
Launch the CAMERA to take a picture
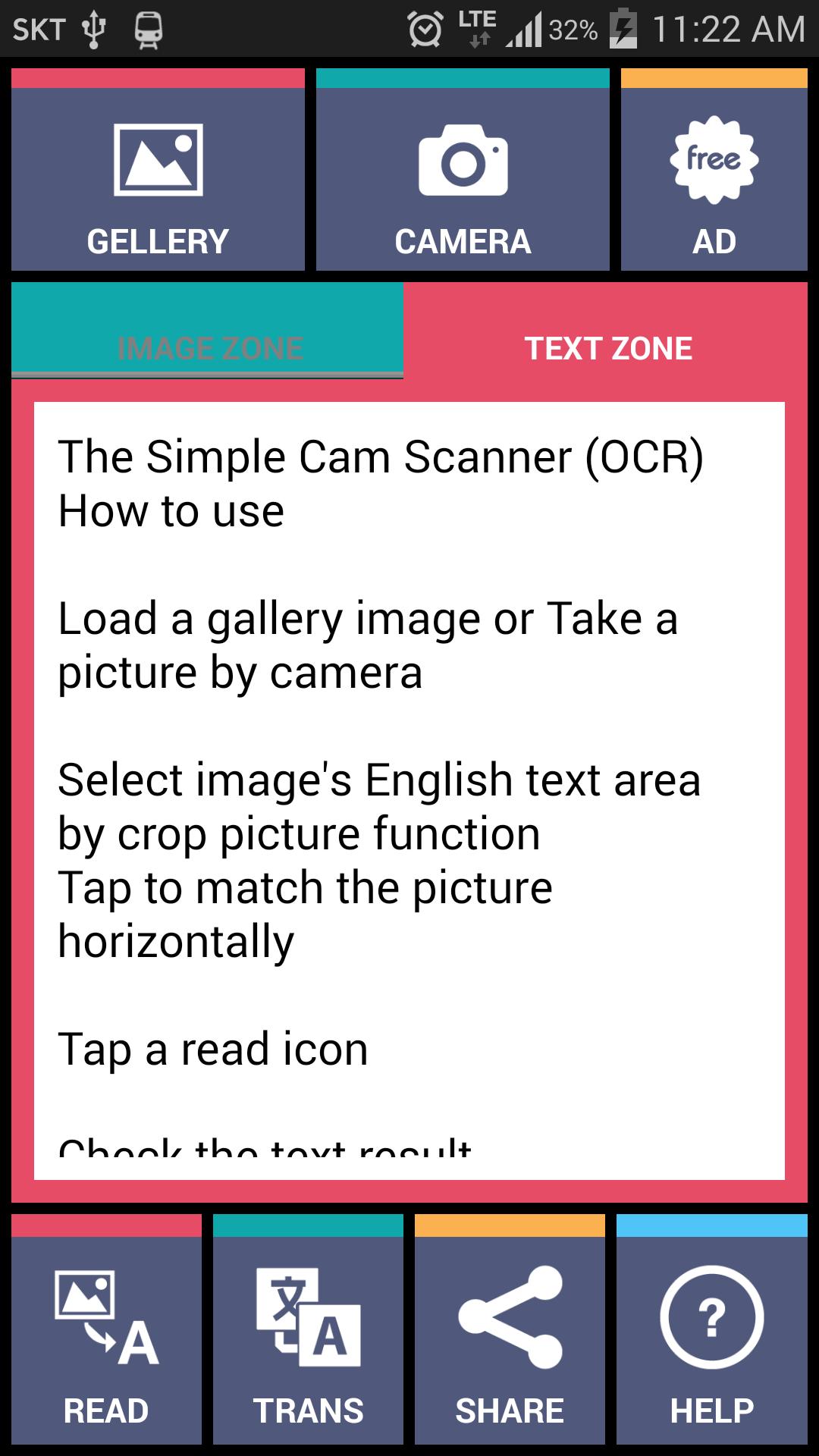coord(463,178)
